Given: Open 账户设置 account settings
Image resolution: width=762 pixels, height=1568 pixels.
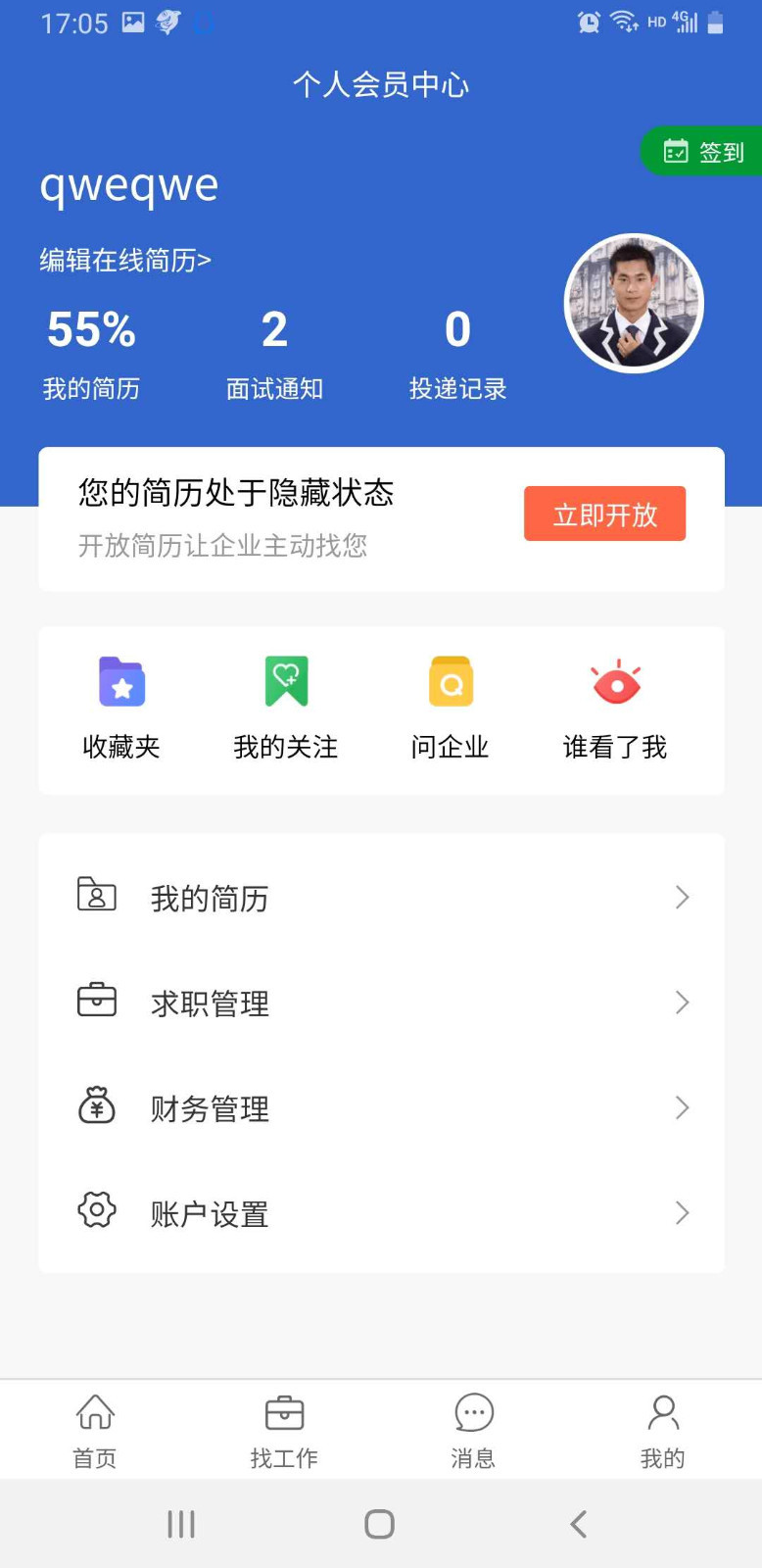Looking at the screenshot, I should (x=381, y=1213).
